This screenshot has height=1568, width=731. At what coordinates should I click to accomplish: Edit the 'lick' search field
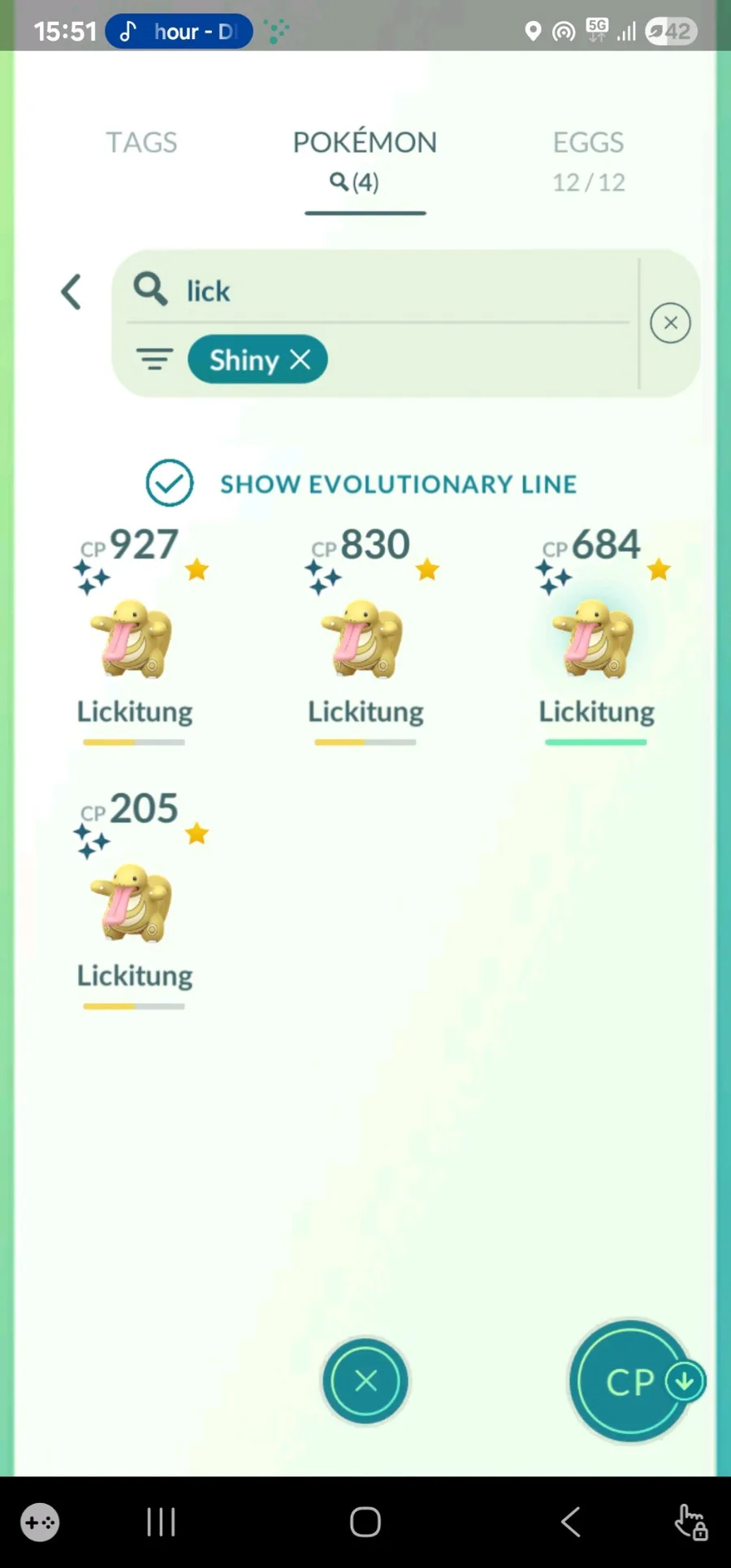(x=378, y=291)
